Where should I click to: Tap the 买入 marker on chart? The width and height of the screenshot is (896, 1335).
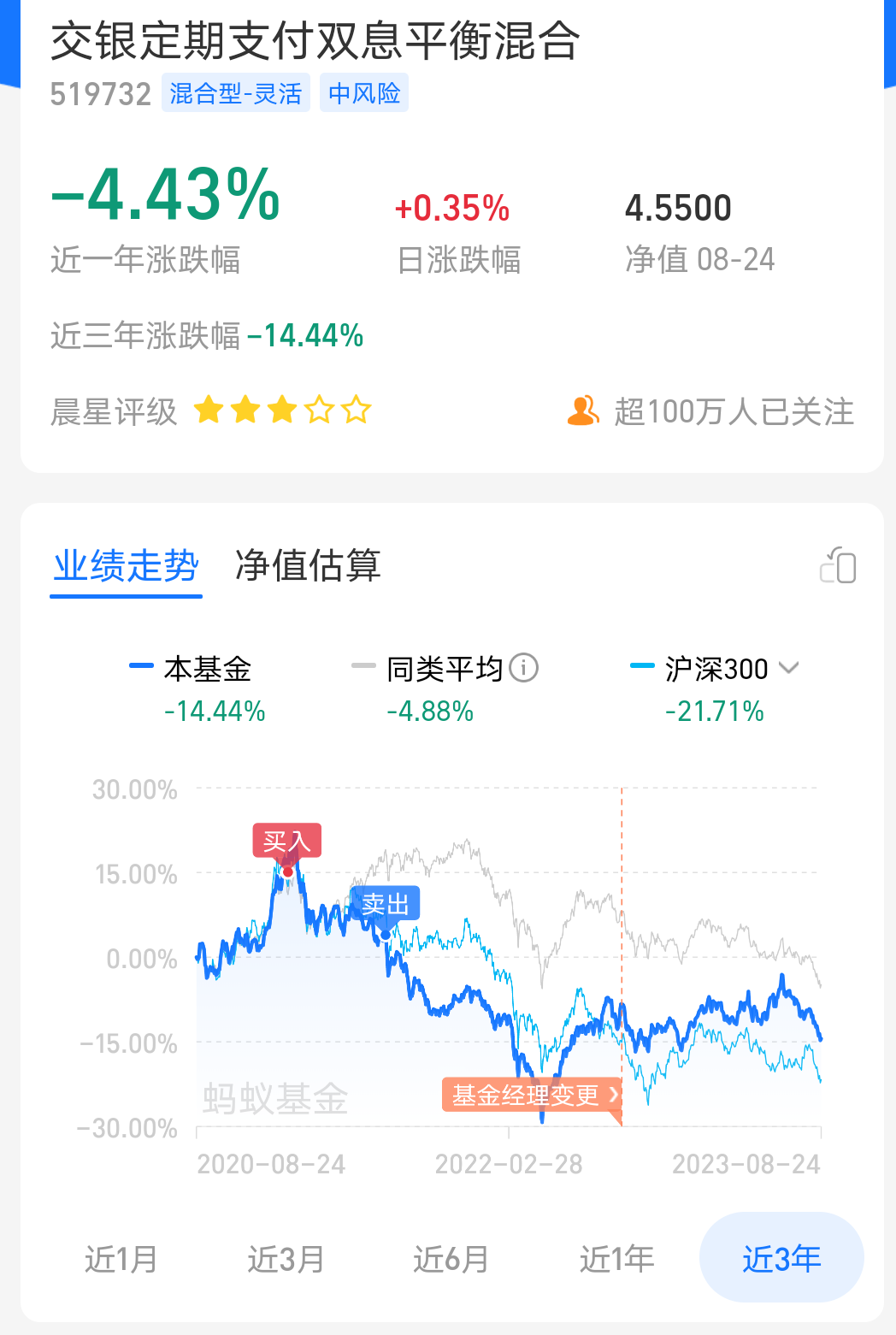(x=286, y=842)
